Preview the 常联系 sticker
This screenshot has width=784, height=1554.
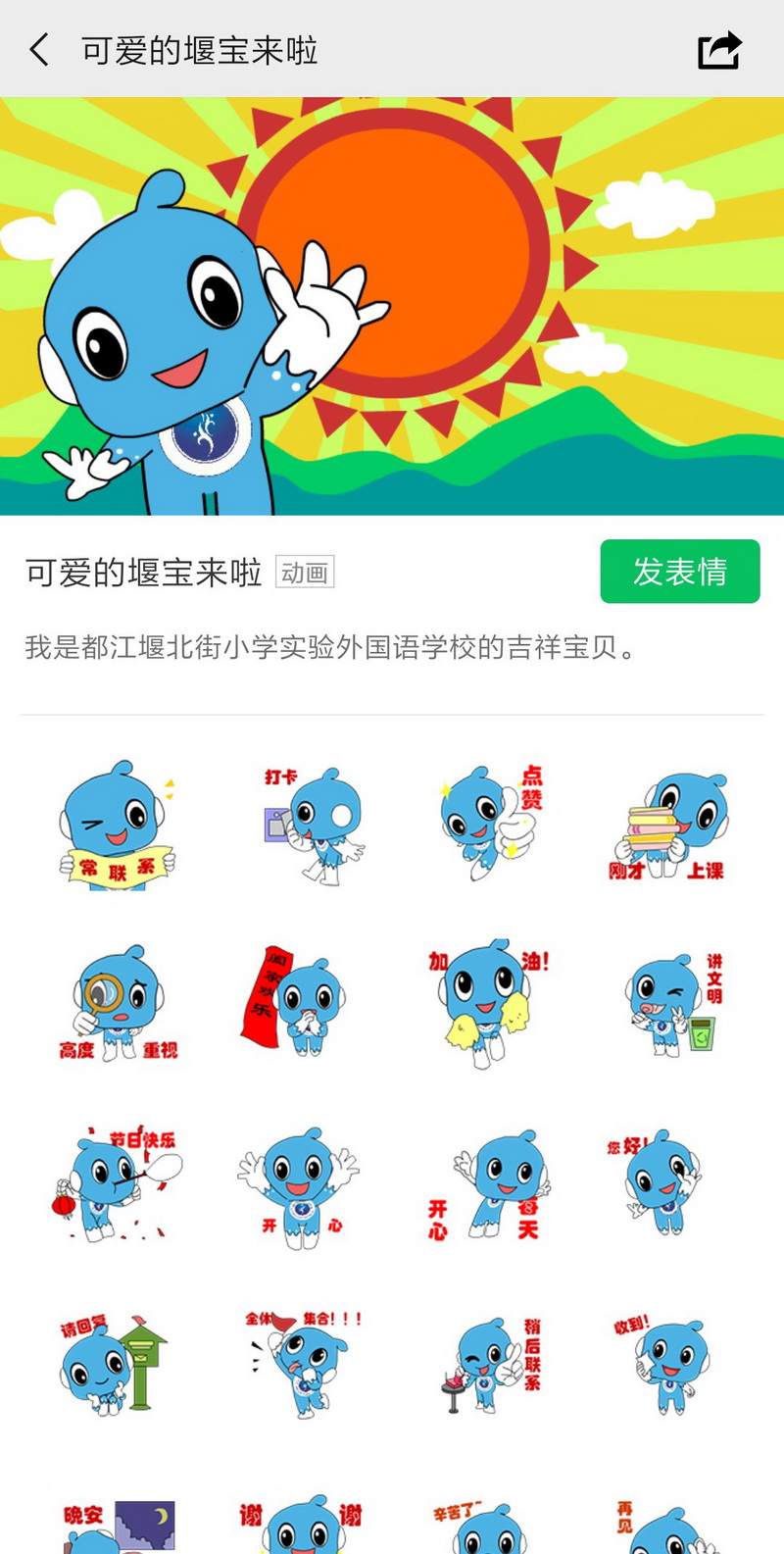pyautogui.click(x=117, y=825)
